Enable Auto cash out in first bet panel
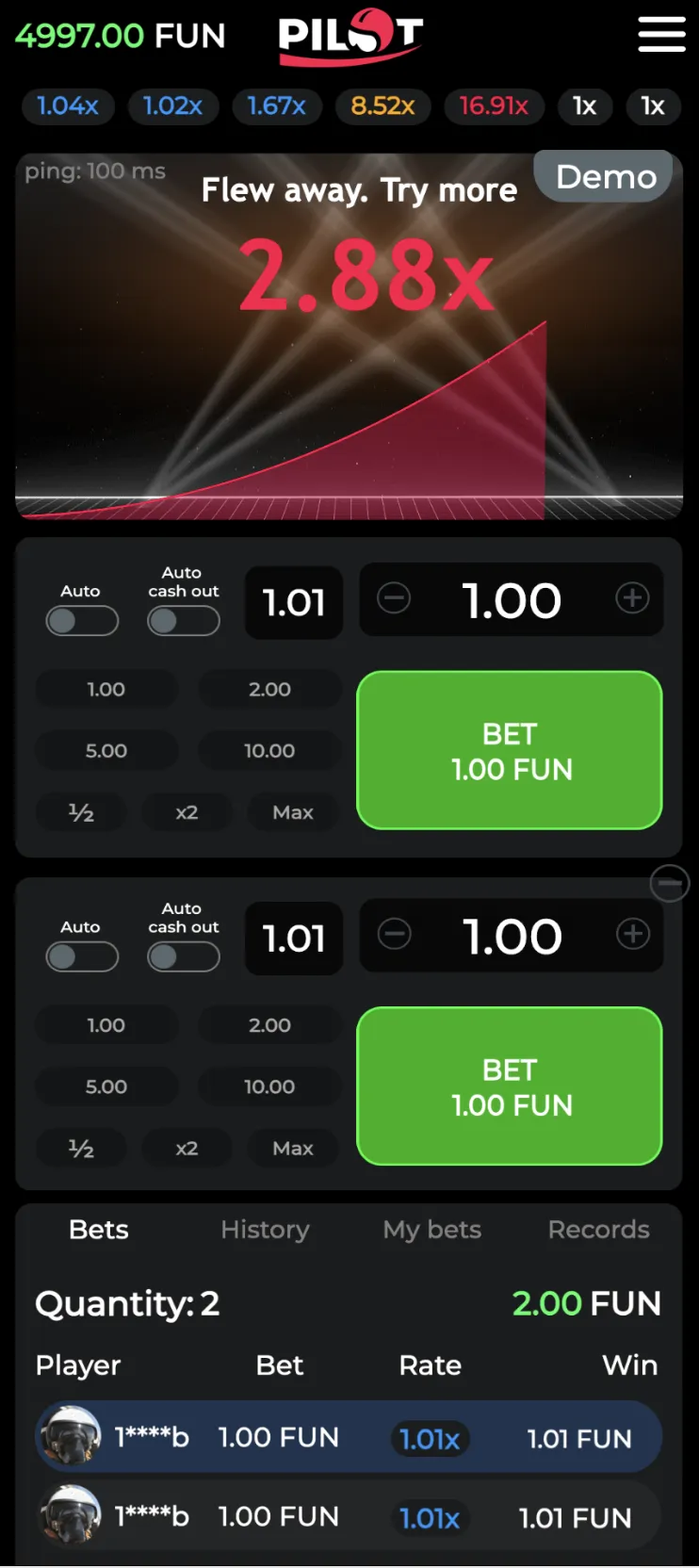Image resolution: width=699 pixels, height=1568 pixels. point(184,621)
